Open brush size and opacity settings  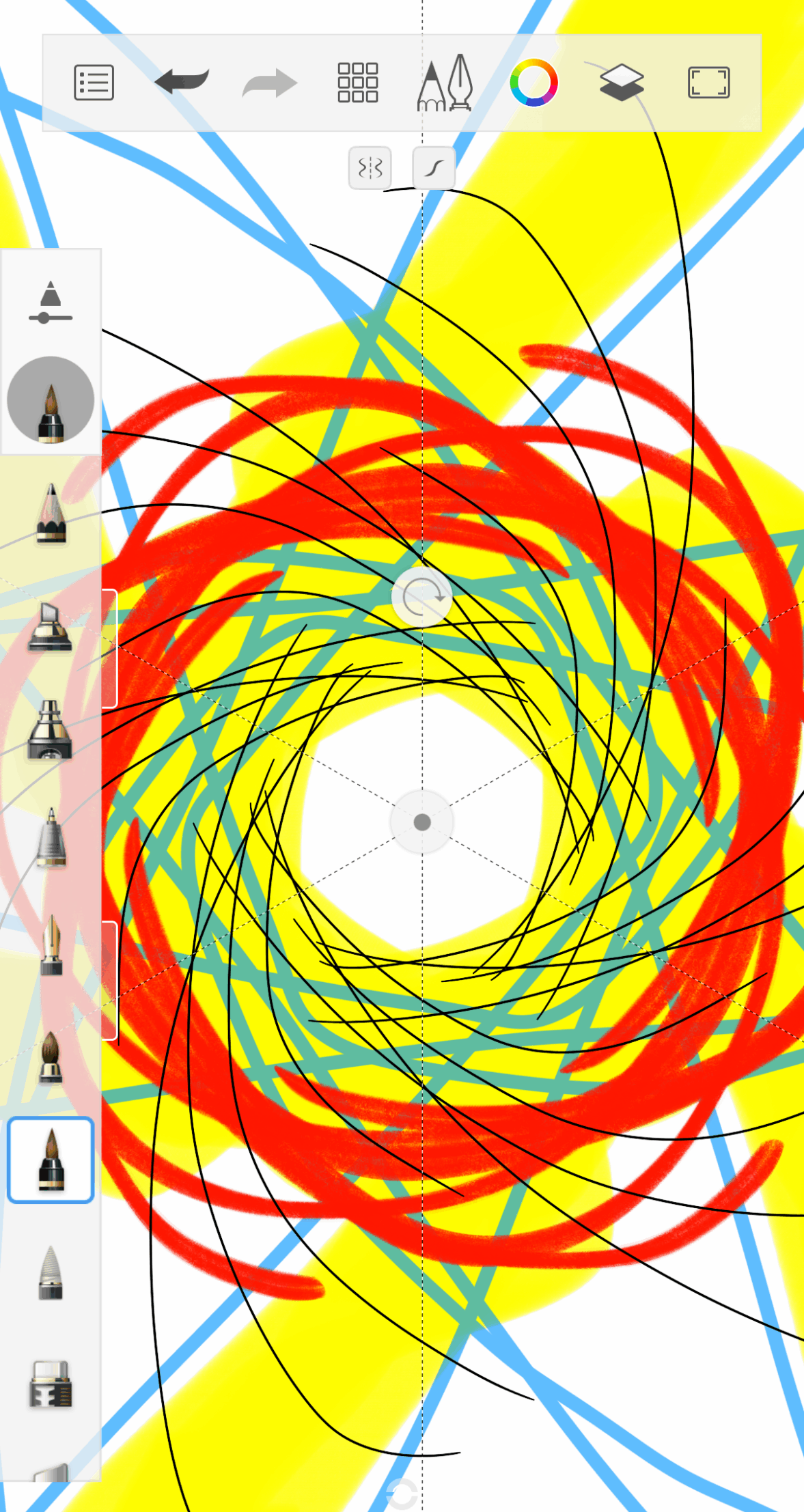coord(51,302)
